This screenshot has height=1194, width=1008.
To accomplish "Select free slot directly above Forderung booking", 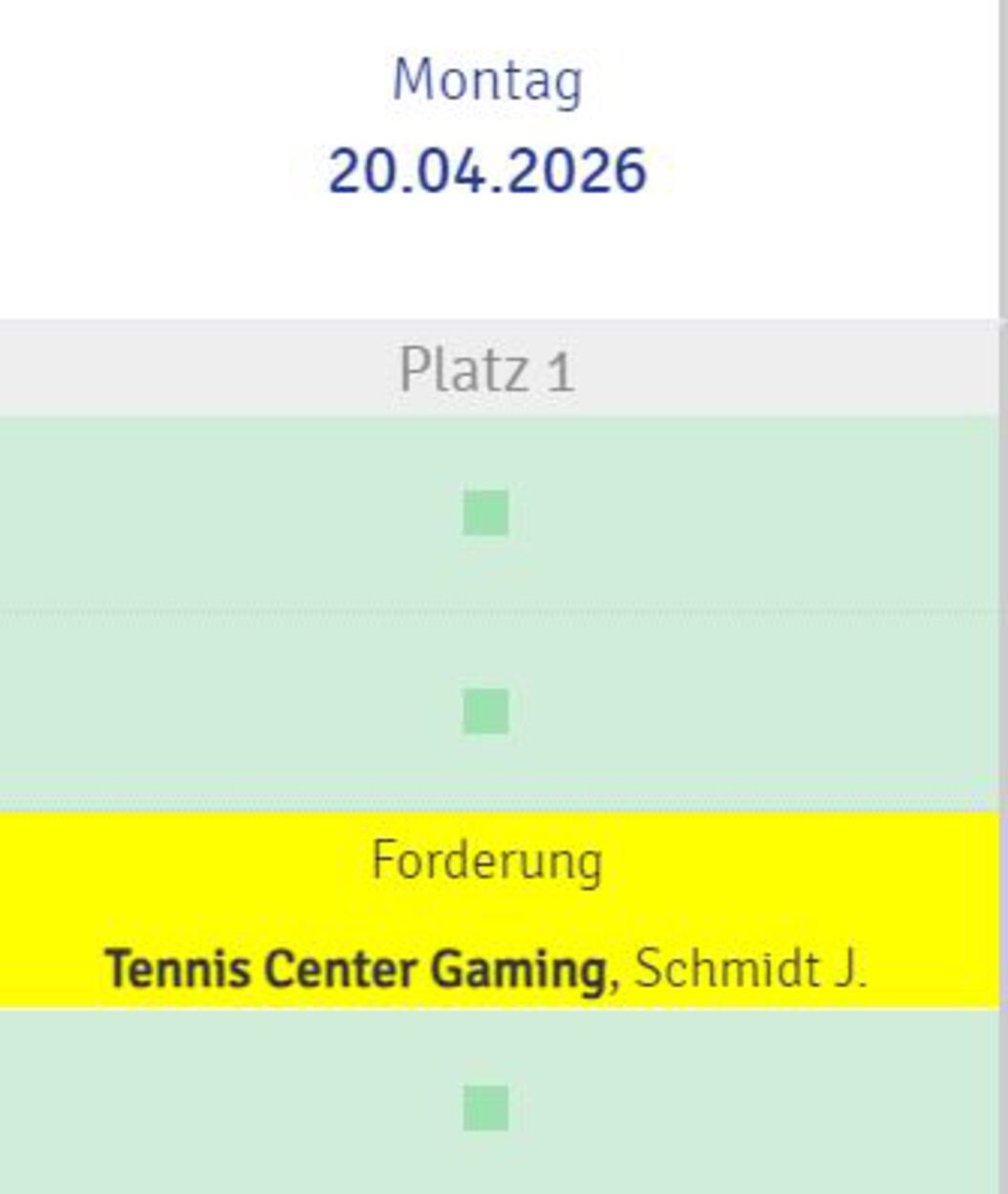I will (485, 712).
